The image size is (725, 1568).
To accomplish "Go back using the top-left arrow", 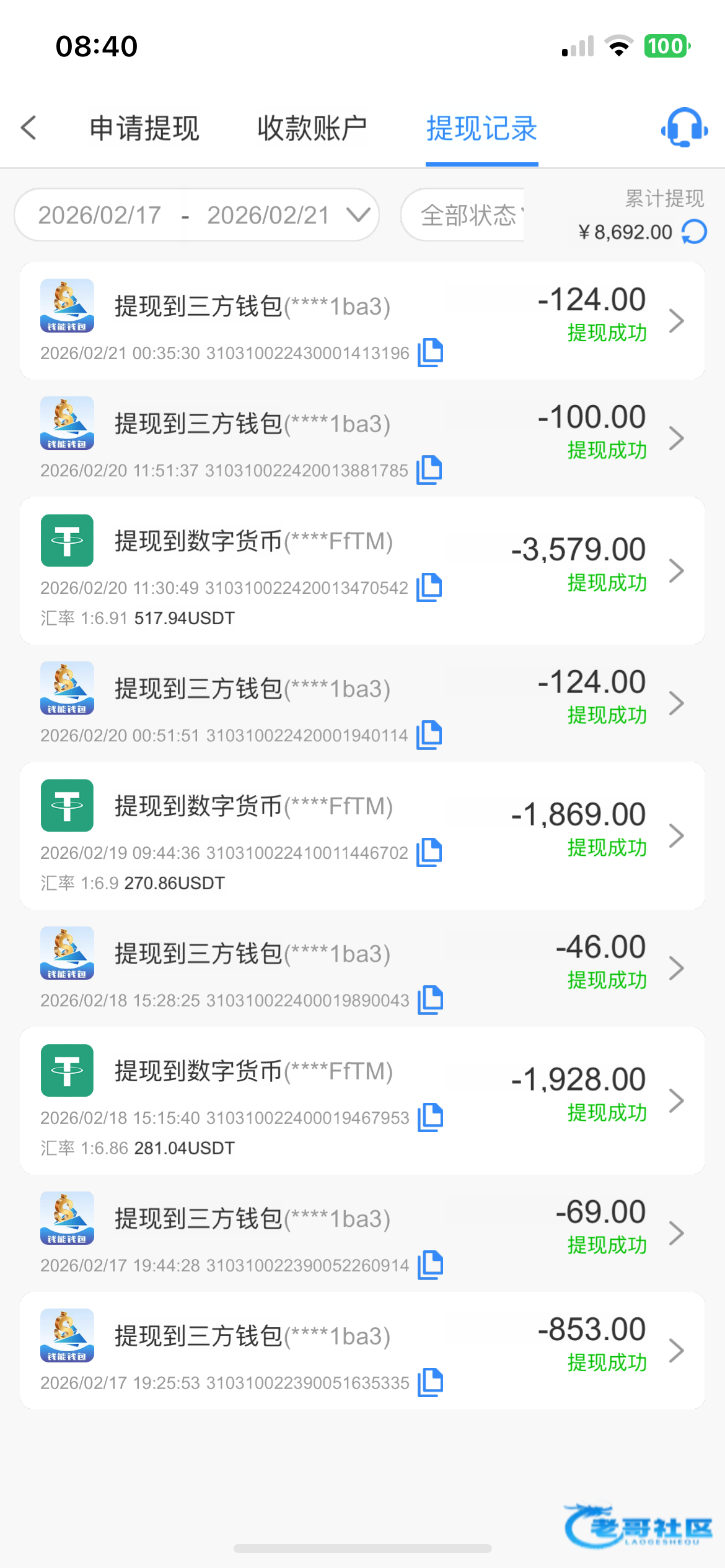I will click(29, 128).
